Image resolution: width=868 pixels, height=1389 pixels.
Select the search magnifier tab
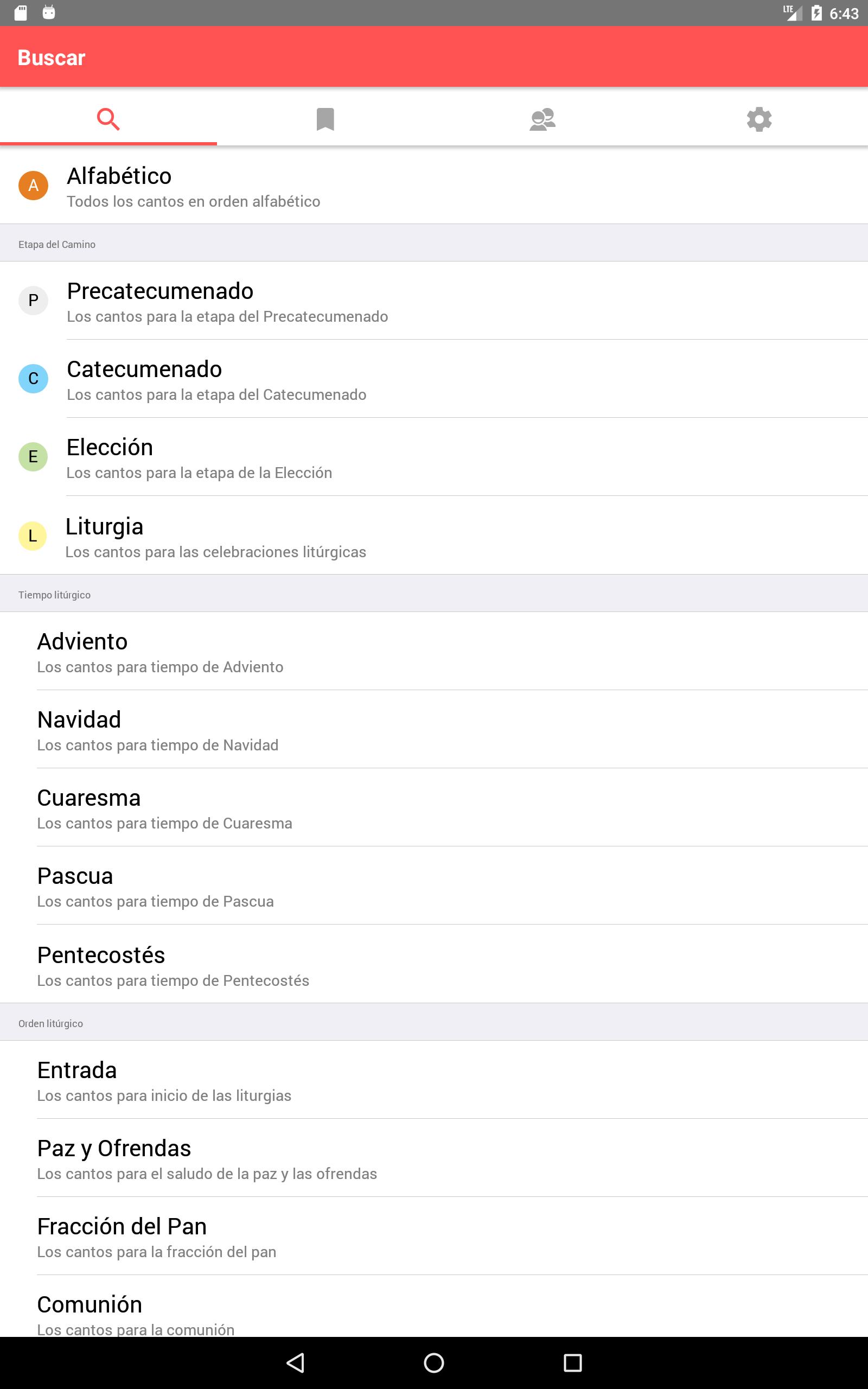[x=108, y=119]
